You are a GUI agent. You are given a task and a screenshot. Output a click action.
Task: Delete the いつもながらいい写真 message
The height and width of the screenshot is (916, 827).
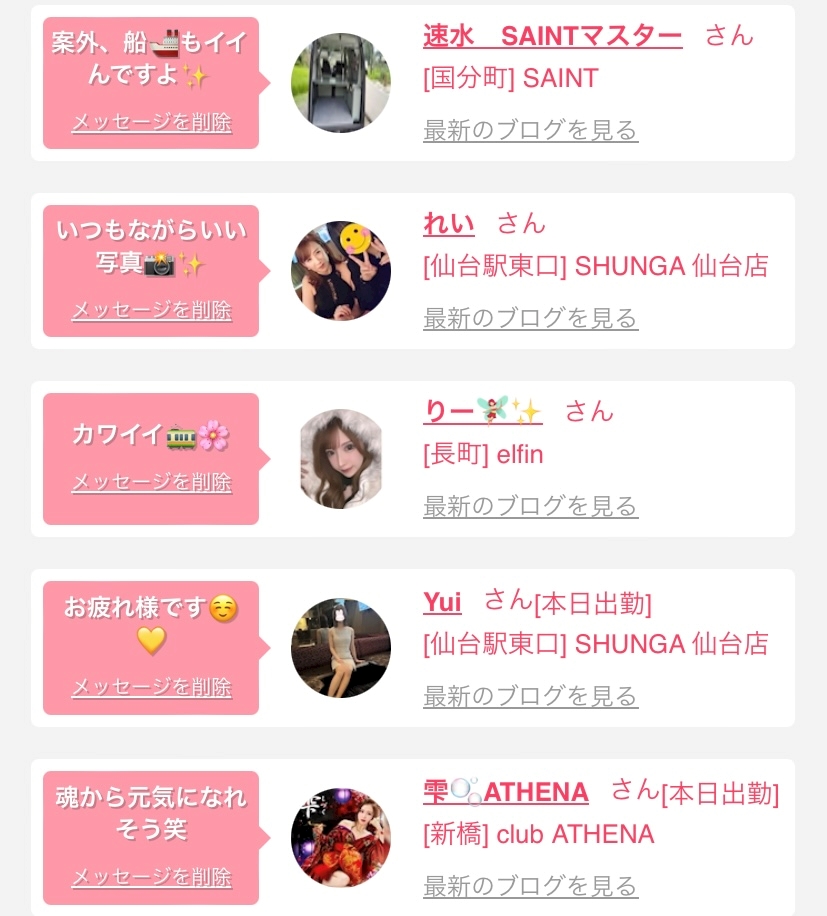[152, 311]
